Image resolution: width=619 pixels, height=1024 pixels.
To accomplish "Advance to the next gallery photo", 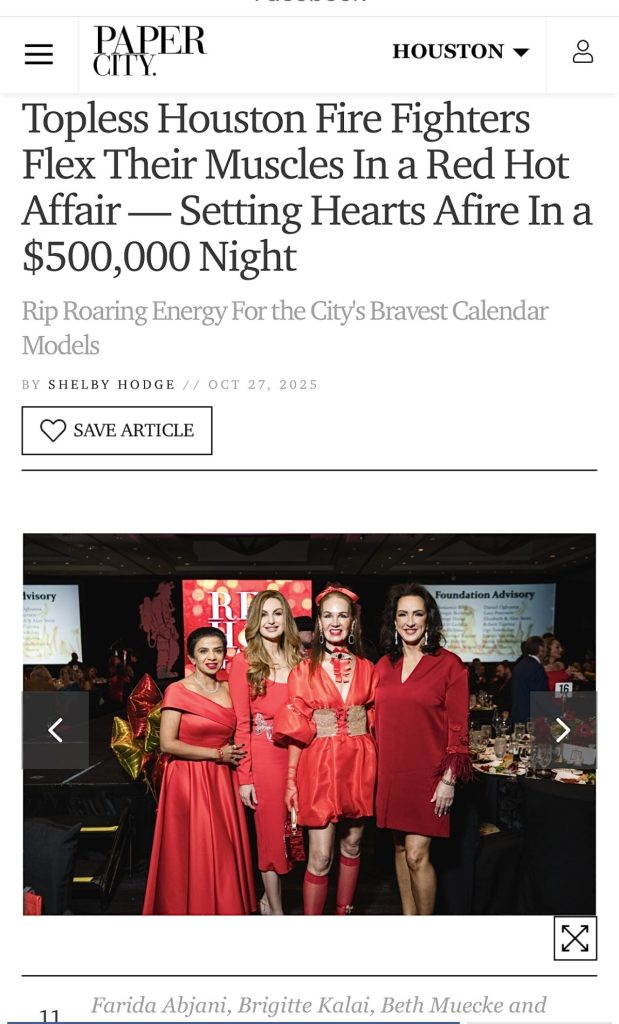I will click(563, 730).
